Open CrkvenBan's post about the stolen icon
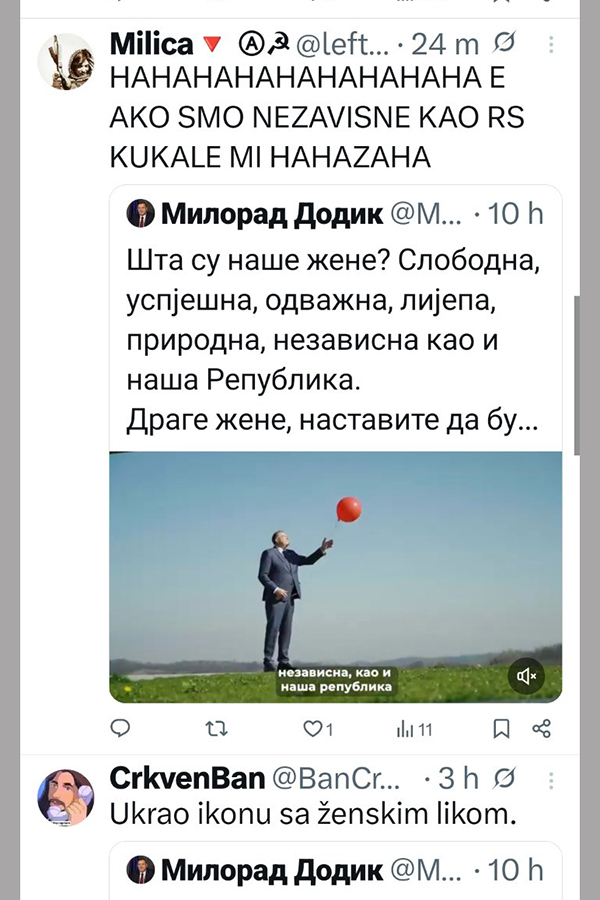This screenshot has width=600, height=900. pyautogui.click(x=312, y=816)
